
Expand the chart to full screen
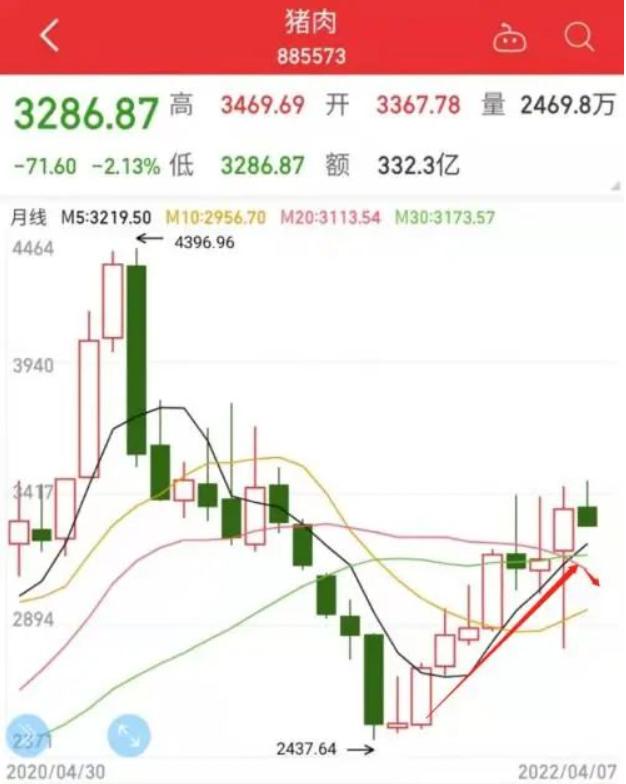click(128, 736)
